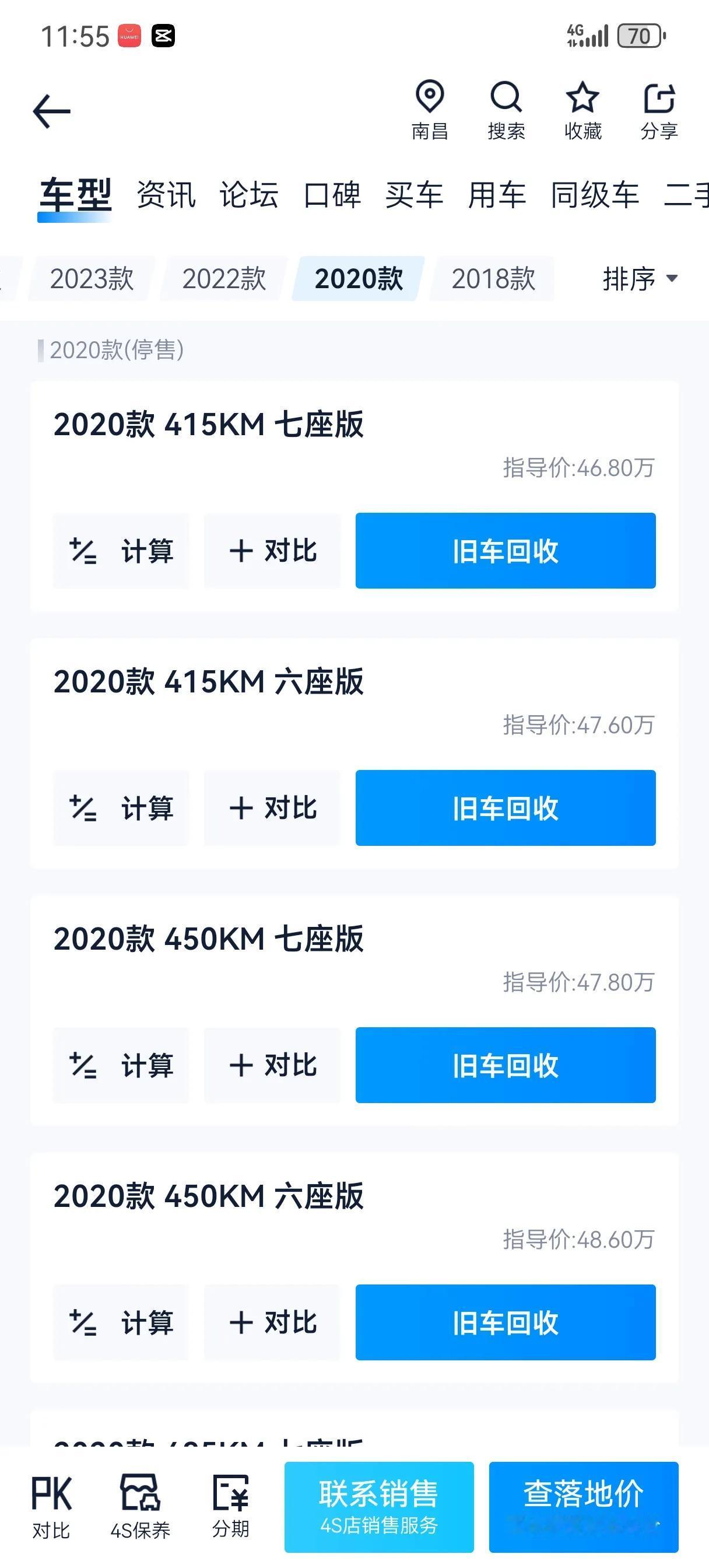Add 450KM 七座版 to 对比 comparison

click(x=272, y=1065)
